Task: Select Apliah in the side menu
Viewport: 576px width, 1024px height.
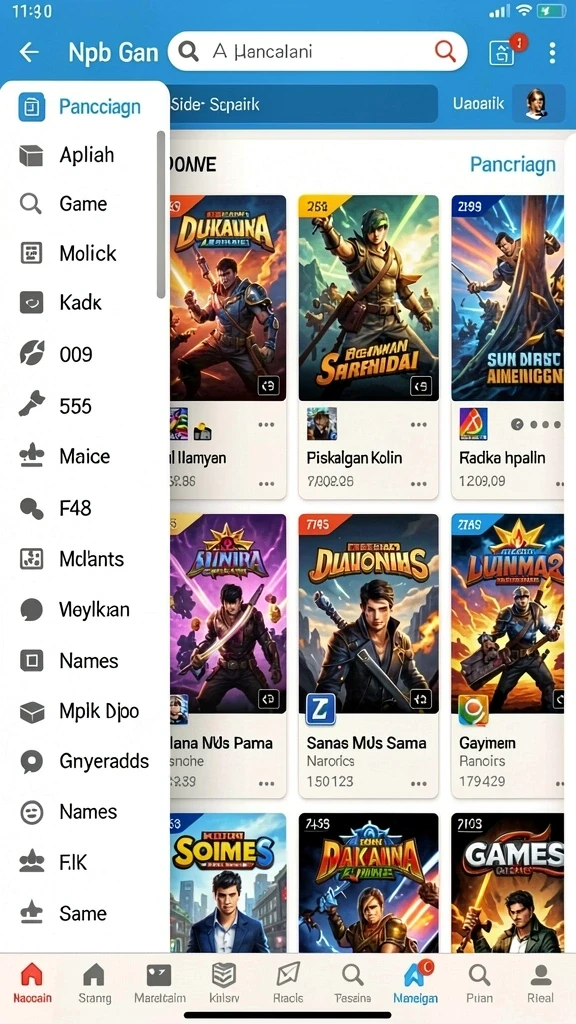Action: (85, 155)
